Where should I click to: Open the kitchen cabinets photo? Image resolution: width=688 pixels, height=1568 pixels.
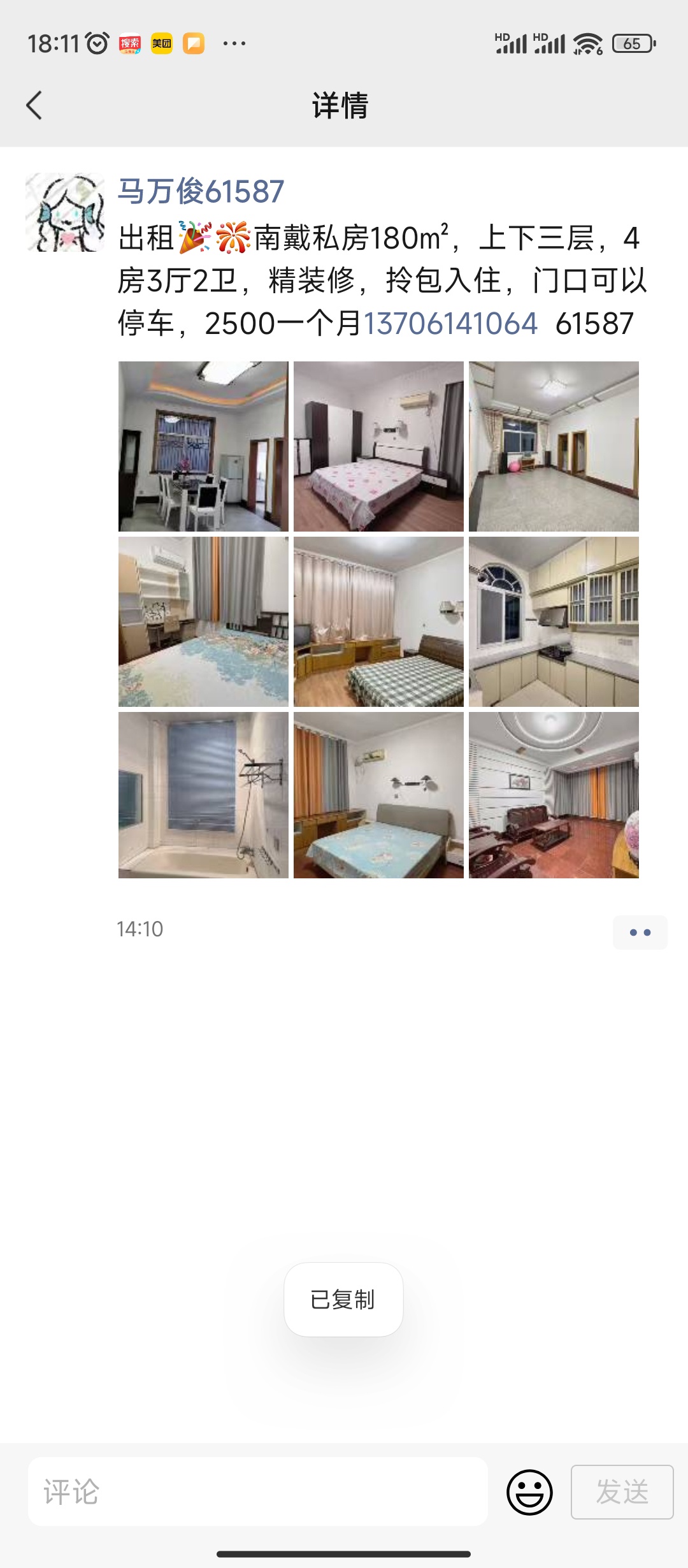coord(554,621)
